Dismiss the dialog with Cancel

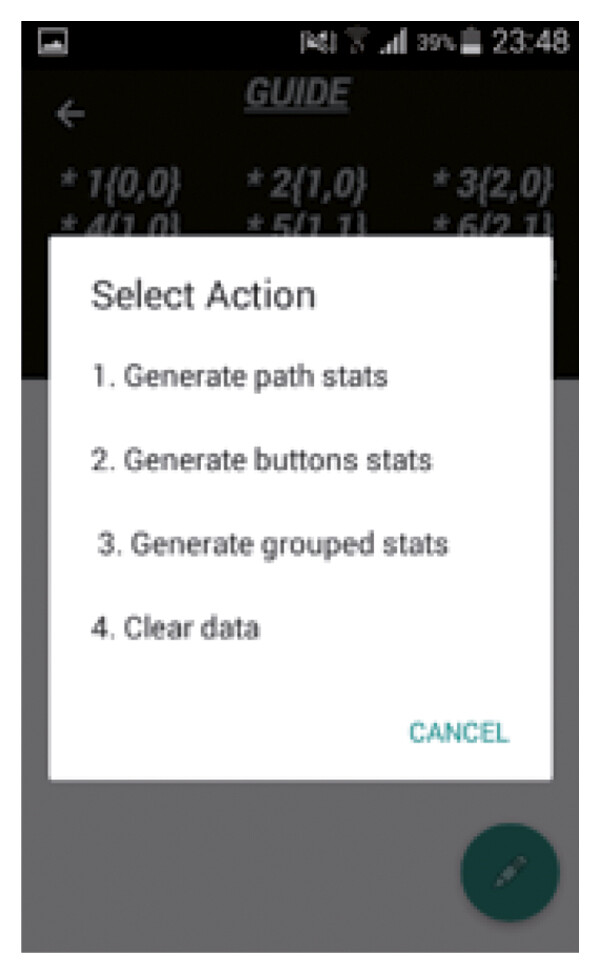point(459,732)
